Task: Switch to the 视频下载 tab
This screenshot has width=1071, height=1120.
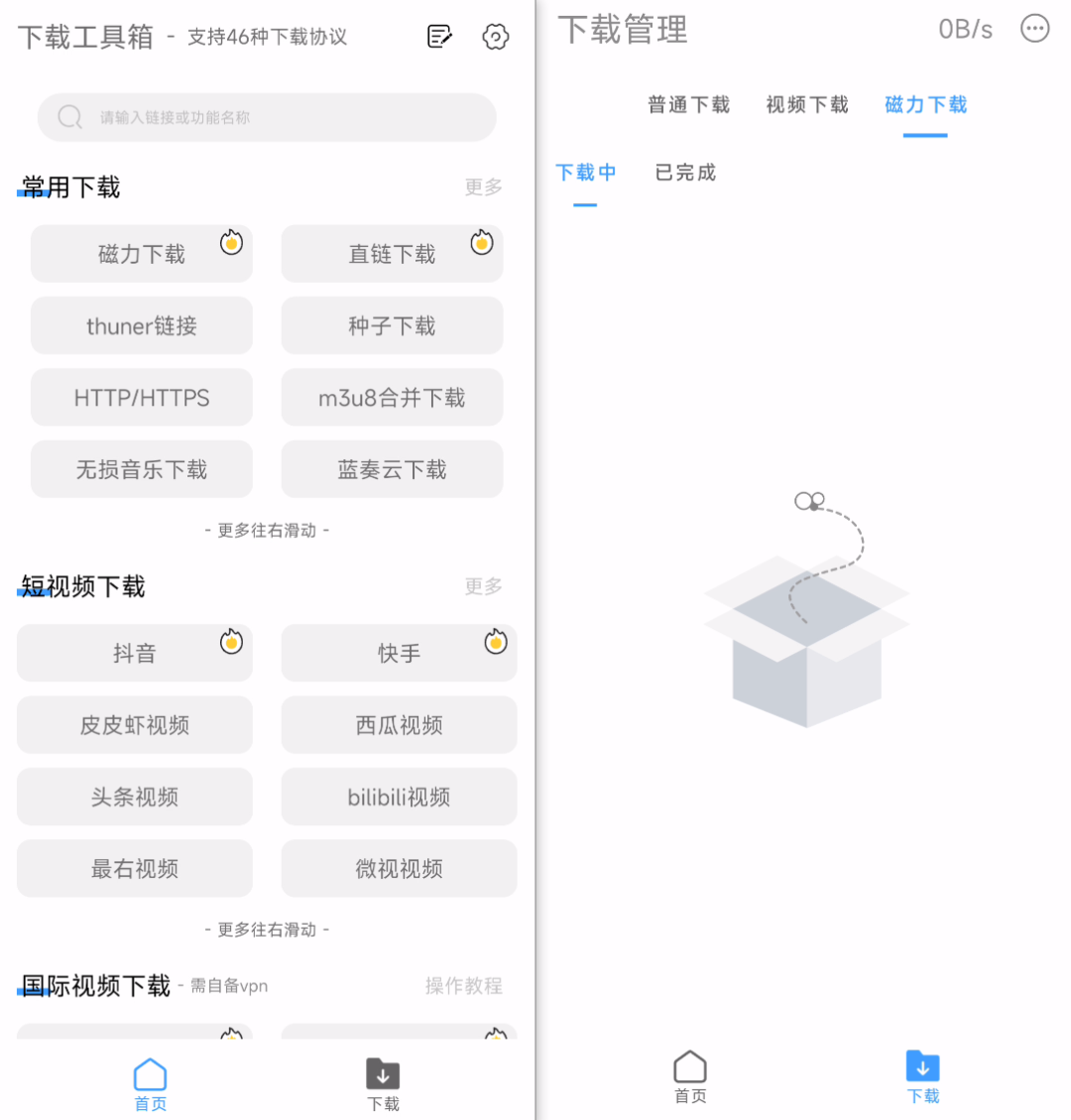Action: coord(807,105)
